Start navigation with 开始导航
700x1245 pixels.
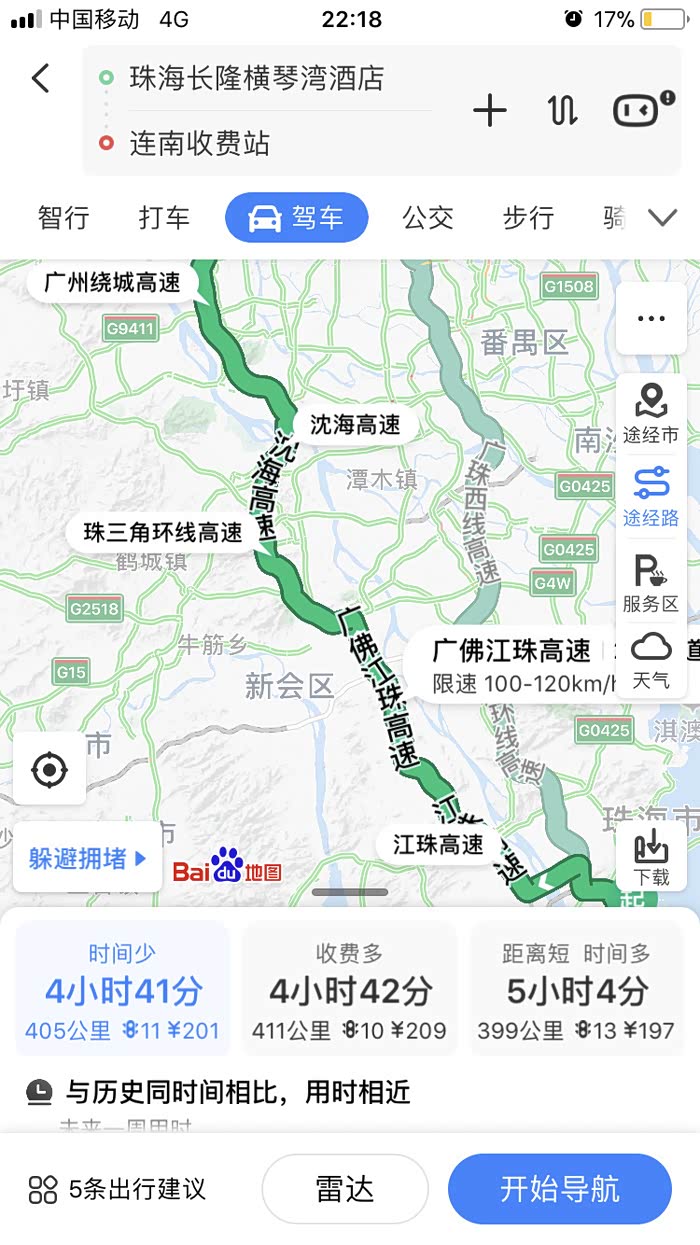[559, 1189]
